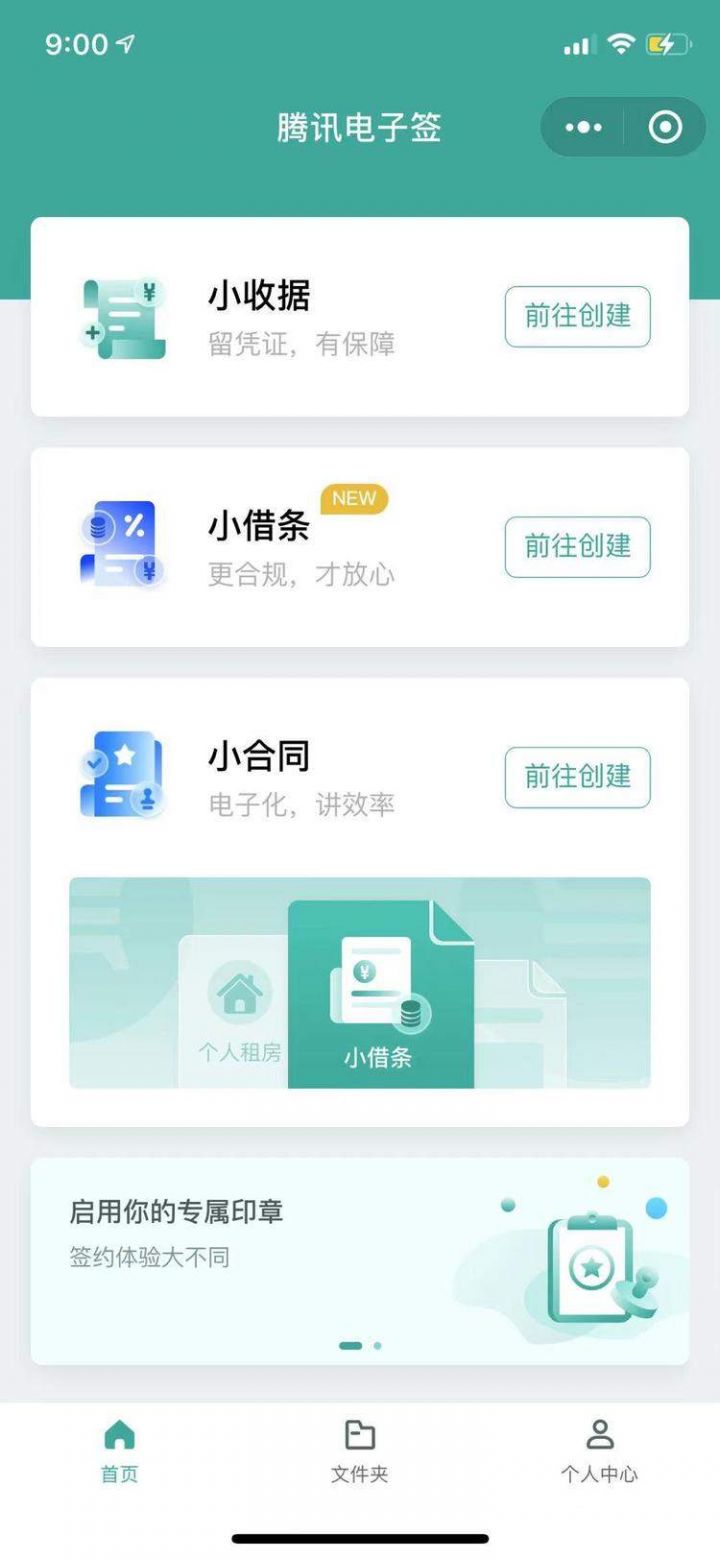Viewport: 720px width, 1559px height.
Task: Click the NEW badge on 小借条
Action: (353, 499)
